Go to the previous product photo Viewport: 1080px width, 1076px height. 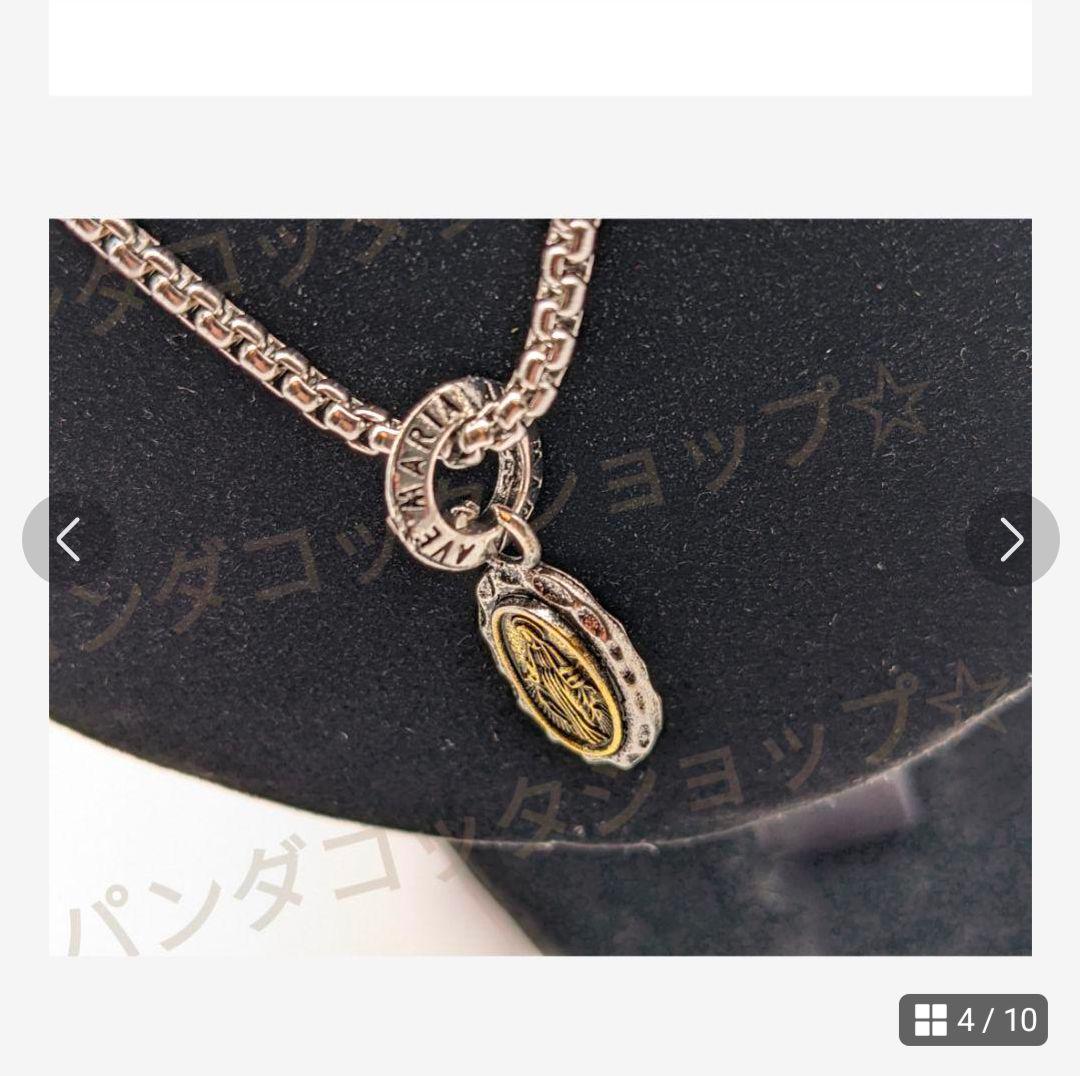68,540
